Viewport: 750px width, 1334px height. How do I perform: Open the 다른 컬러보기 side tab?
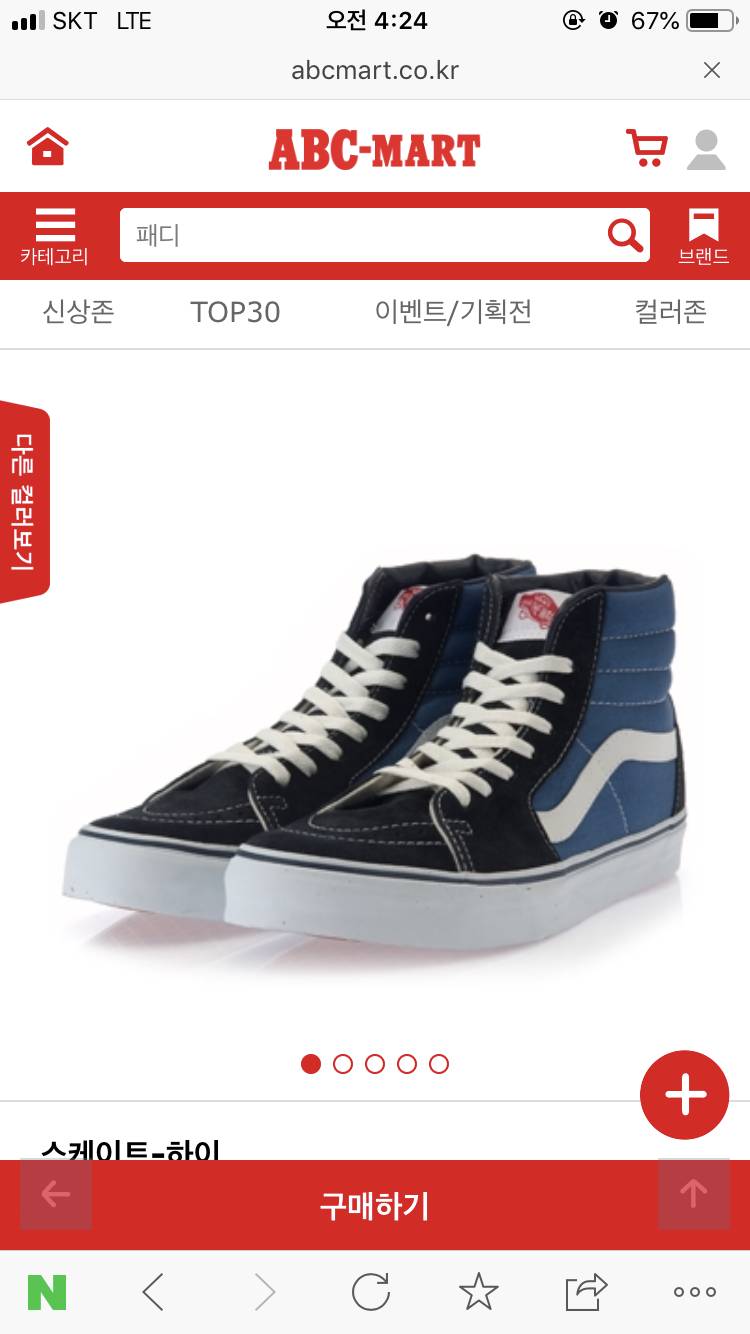tap(24, 502)
